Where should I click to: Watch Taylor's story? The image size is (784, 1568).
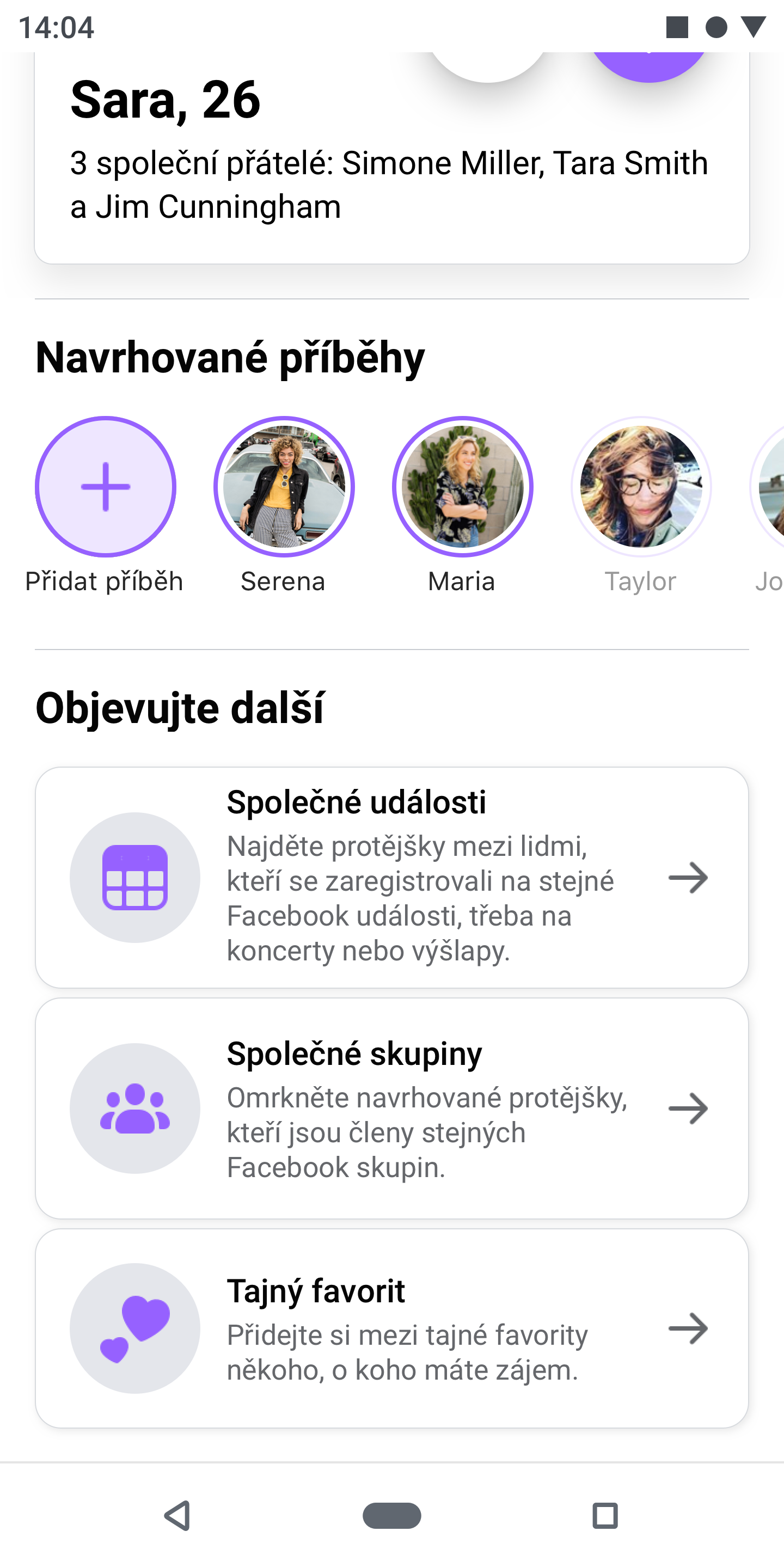pyautogui.click(x=640, y=486)
